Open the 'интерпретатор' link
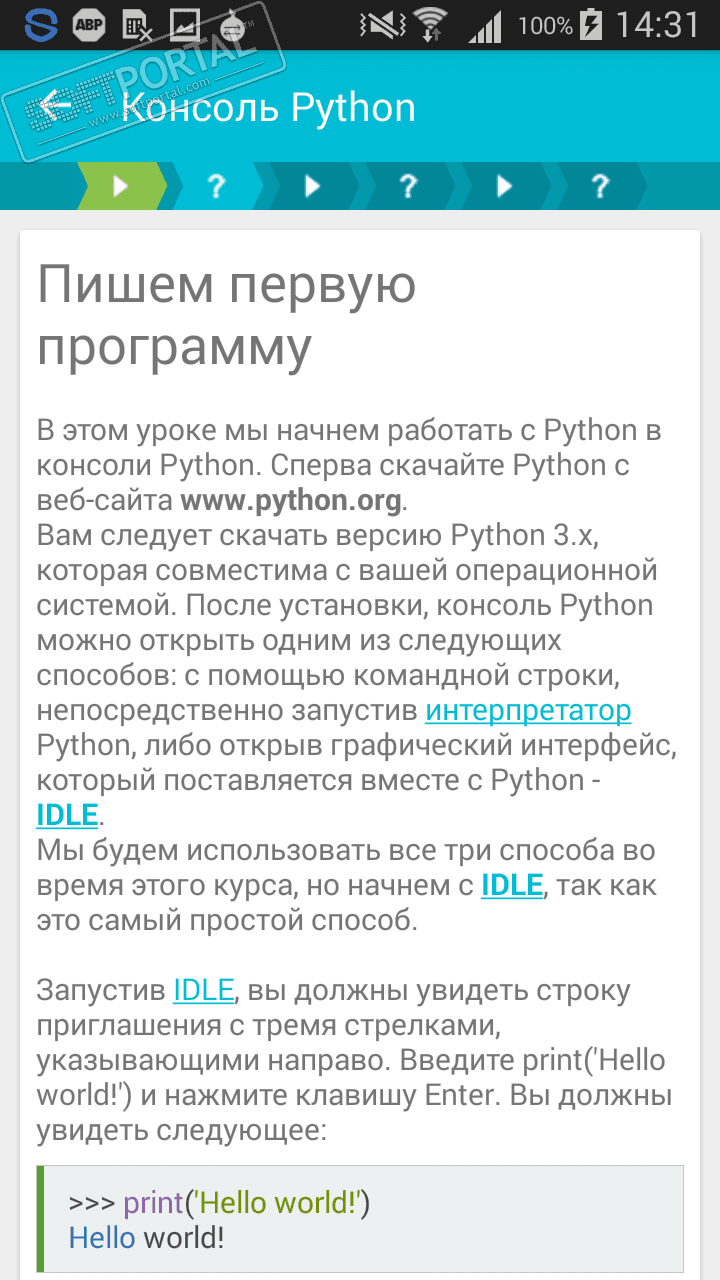 coord(528,711)
